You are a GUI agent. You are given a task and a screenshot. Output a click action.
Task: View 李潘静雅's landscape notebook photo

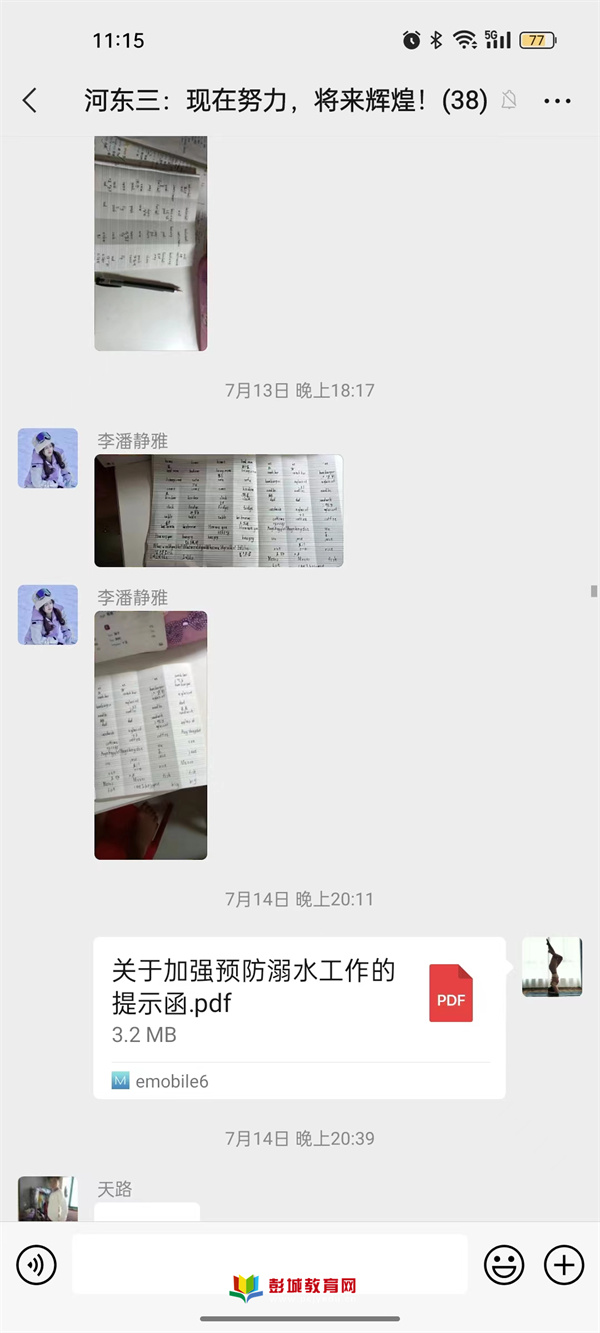pyautogui.click(x=219, y=511)
